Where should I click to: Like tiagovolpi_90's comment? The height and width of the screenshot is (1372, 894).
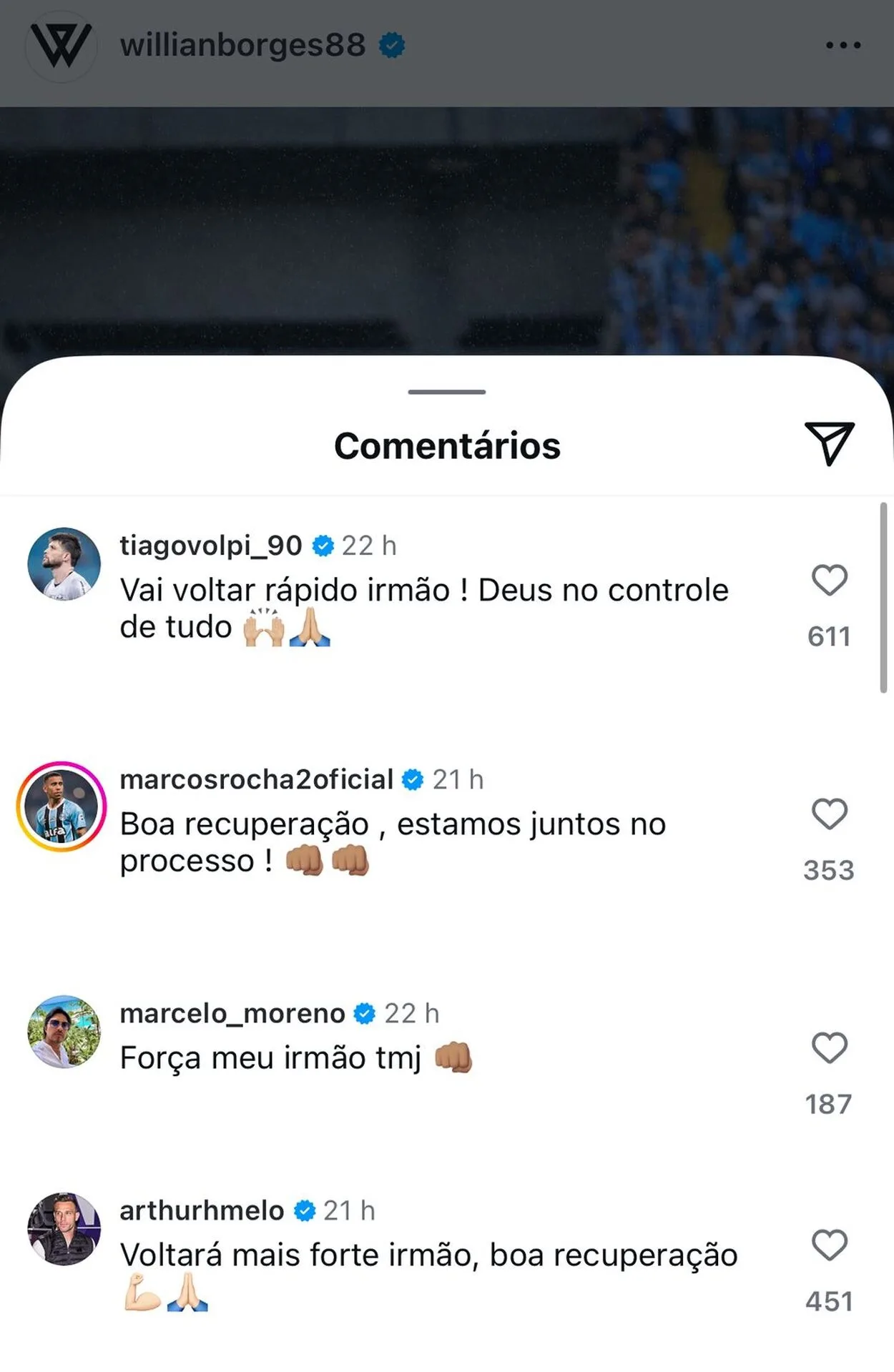829,580
